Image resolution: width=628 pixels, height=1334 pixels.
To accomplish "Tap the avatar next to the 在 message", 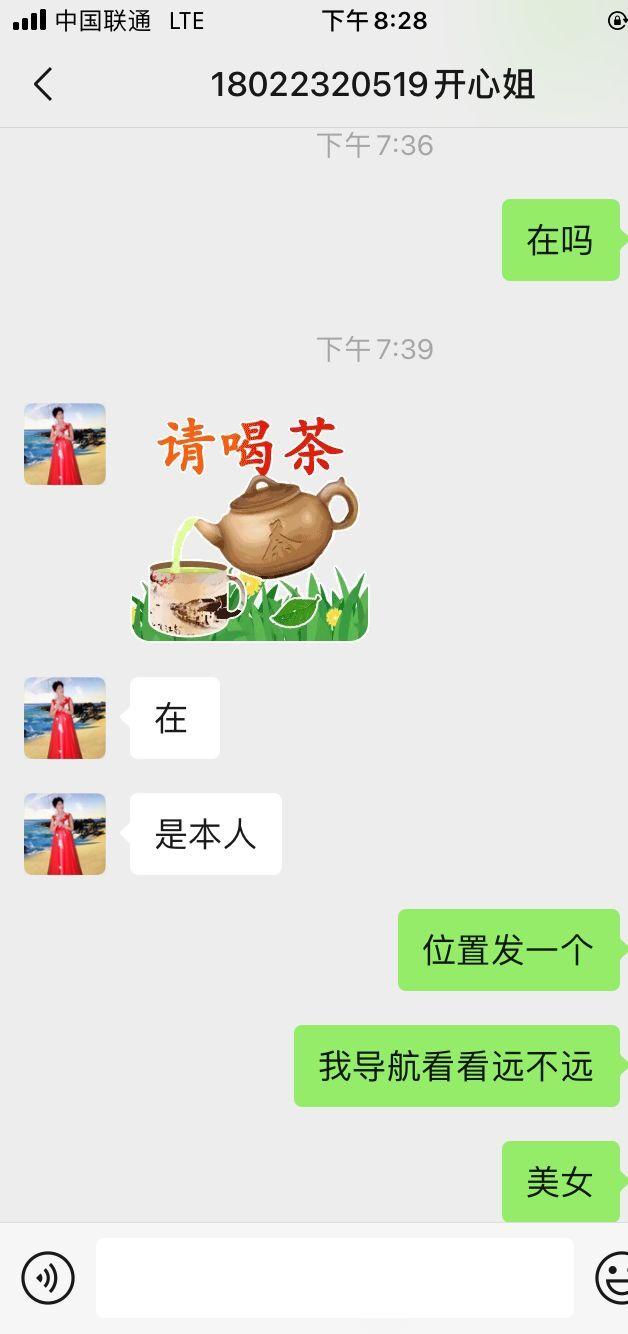I will tap(65, 718).
